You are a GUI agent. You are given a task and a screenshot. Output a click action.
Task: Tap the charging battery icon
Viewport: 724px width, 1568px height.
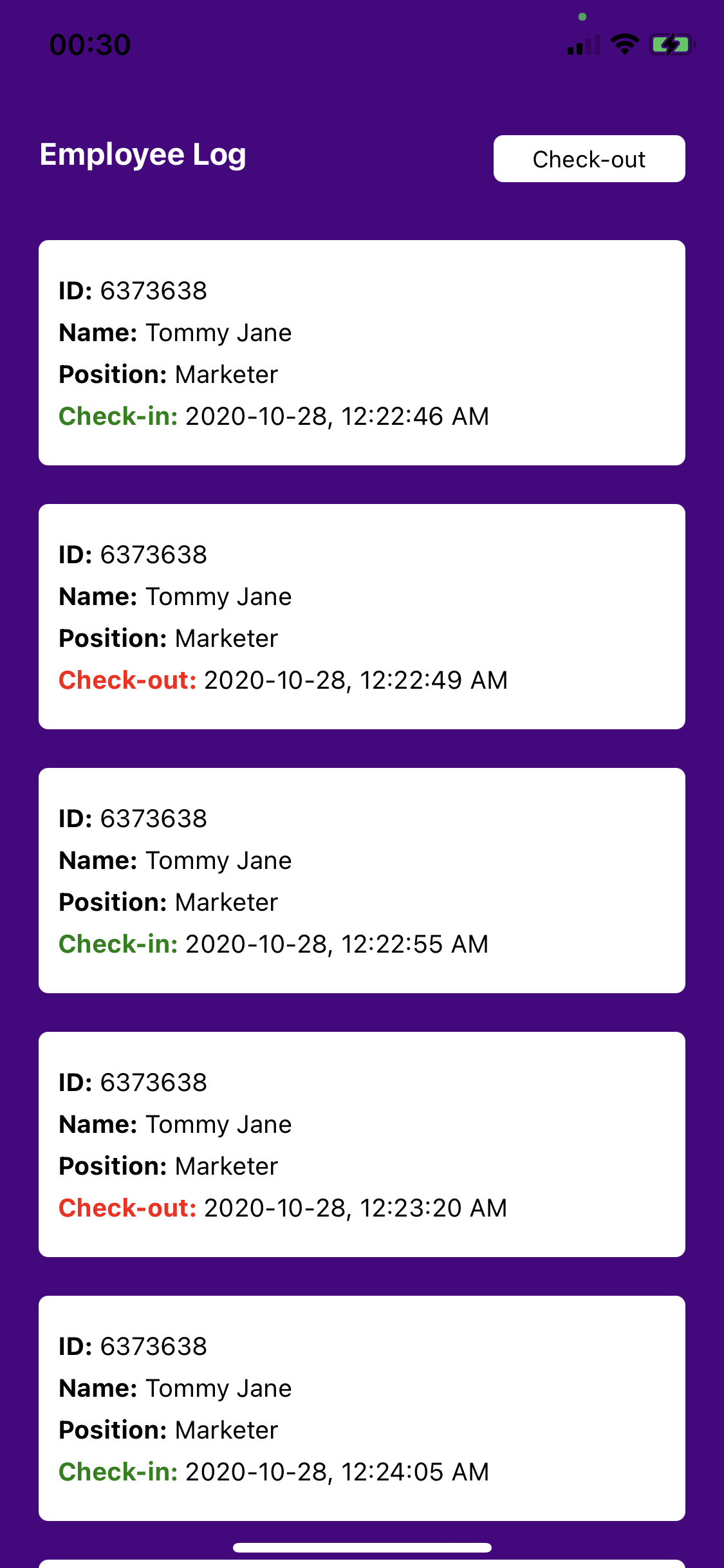point(670,44)
